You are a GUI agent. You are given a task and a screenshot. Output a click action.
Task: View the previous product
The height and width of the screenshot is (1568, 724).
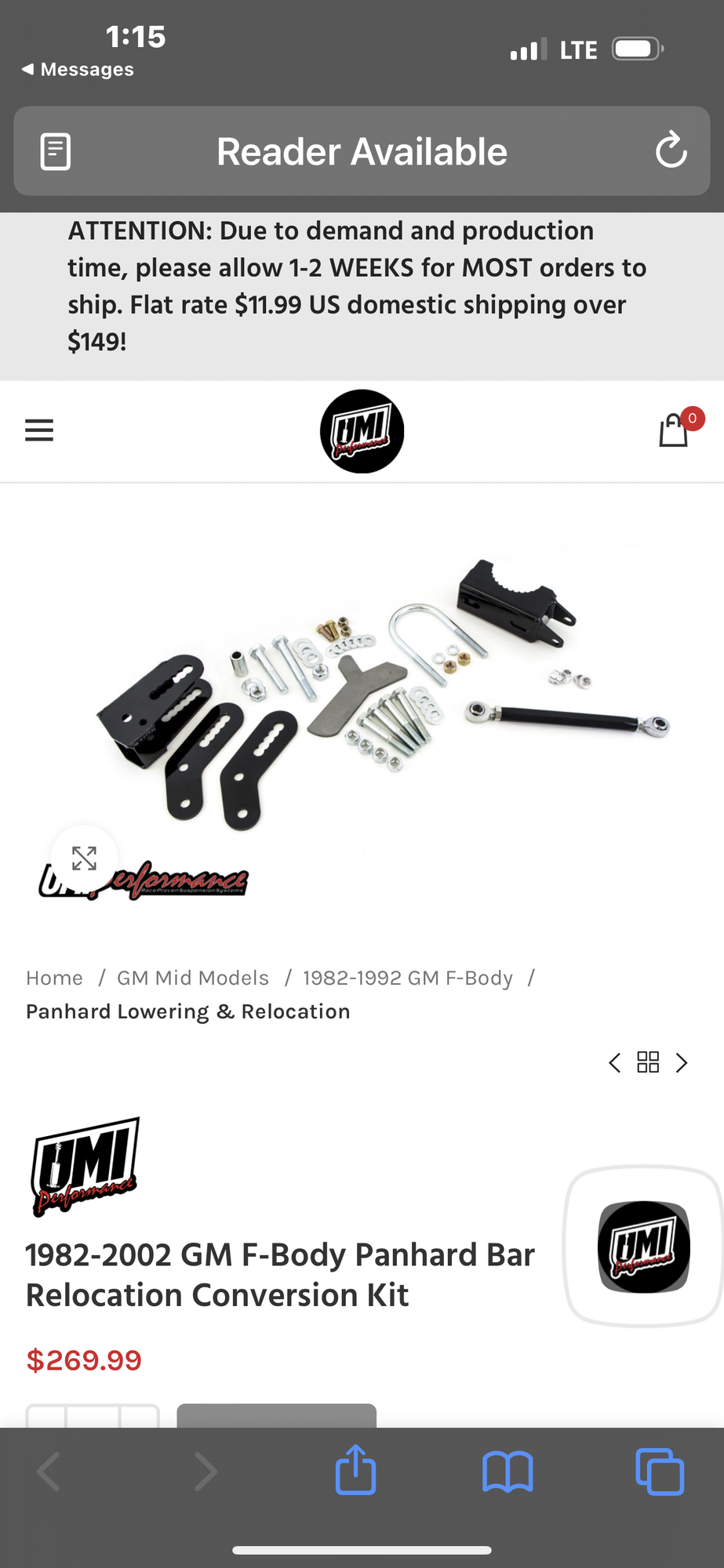(615, 1063)
